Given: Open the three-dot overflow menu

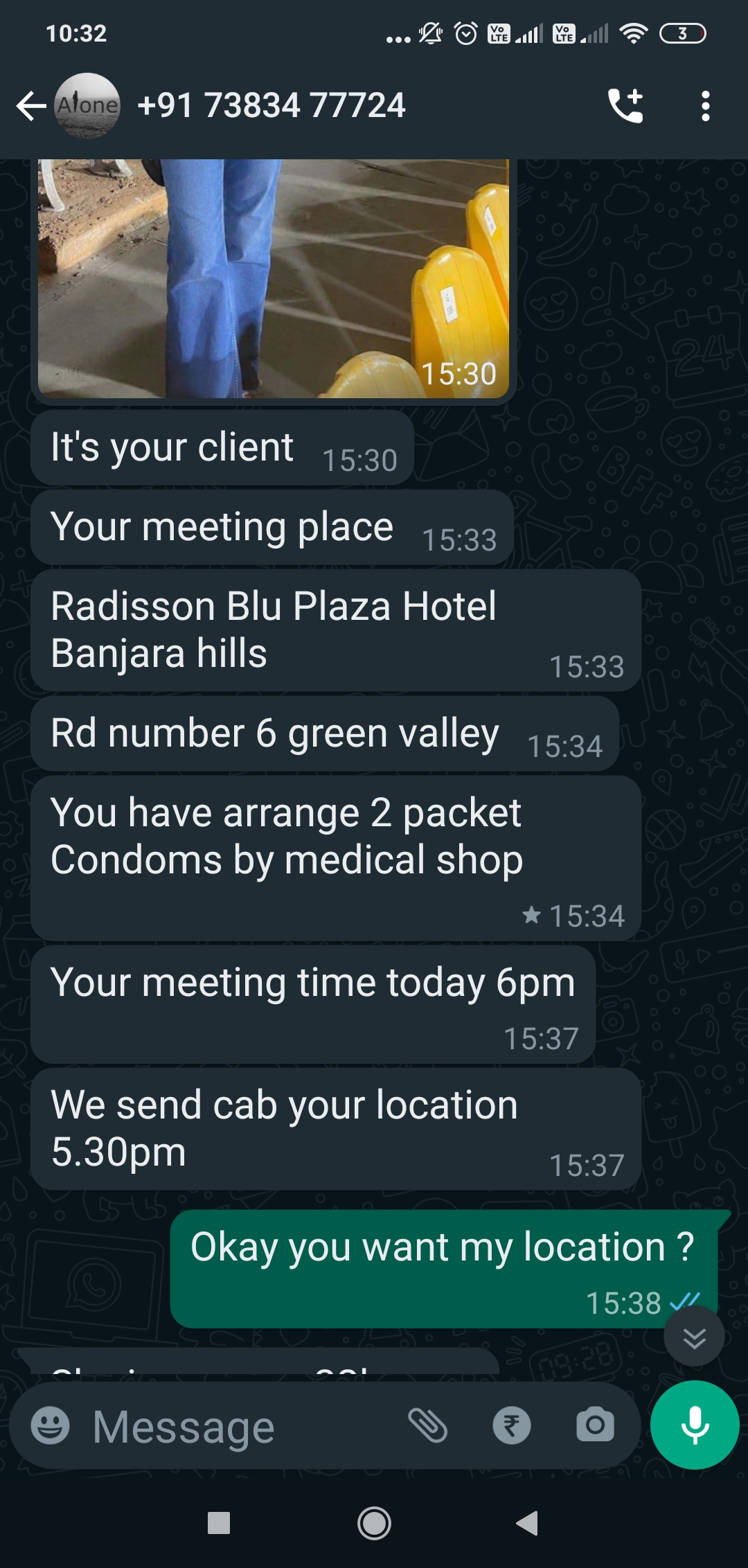Looking at the screenshot, I should 705,106.
